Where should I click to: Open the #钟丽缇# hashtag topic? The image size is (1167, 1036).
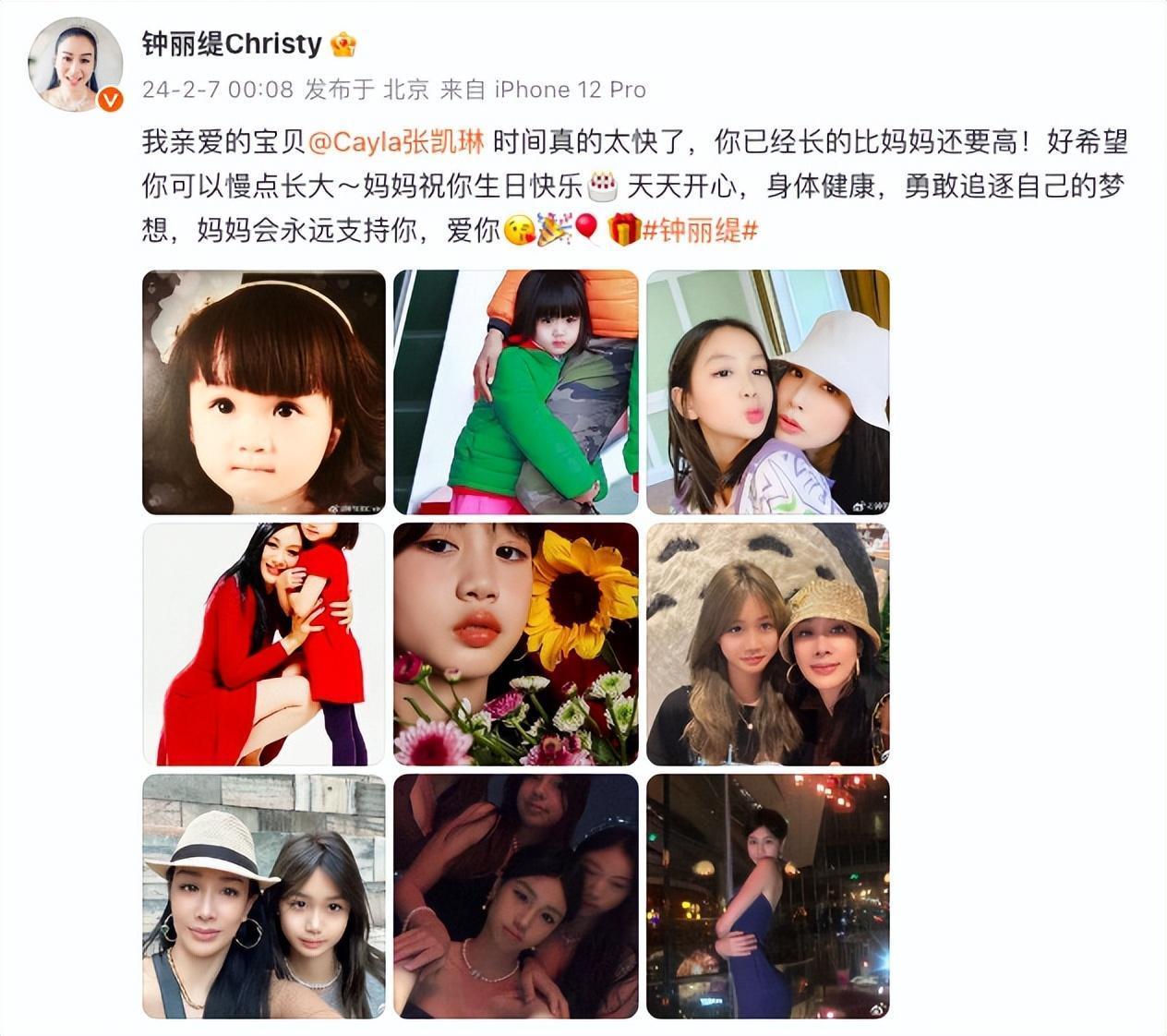700,230
